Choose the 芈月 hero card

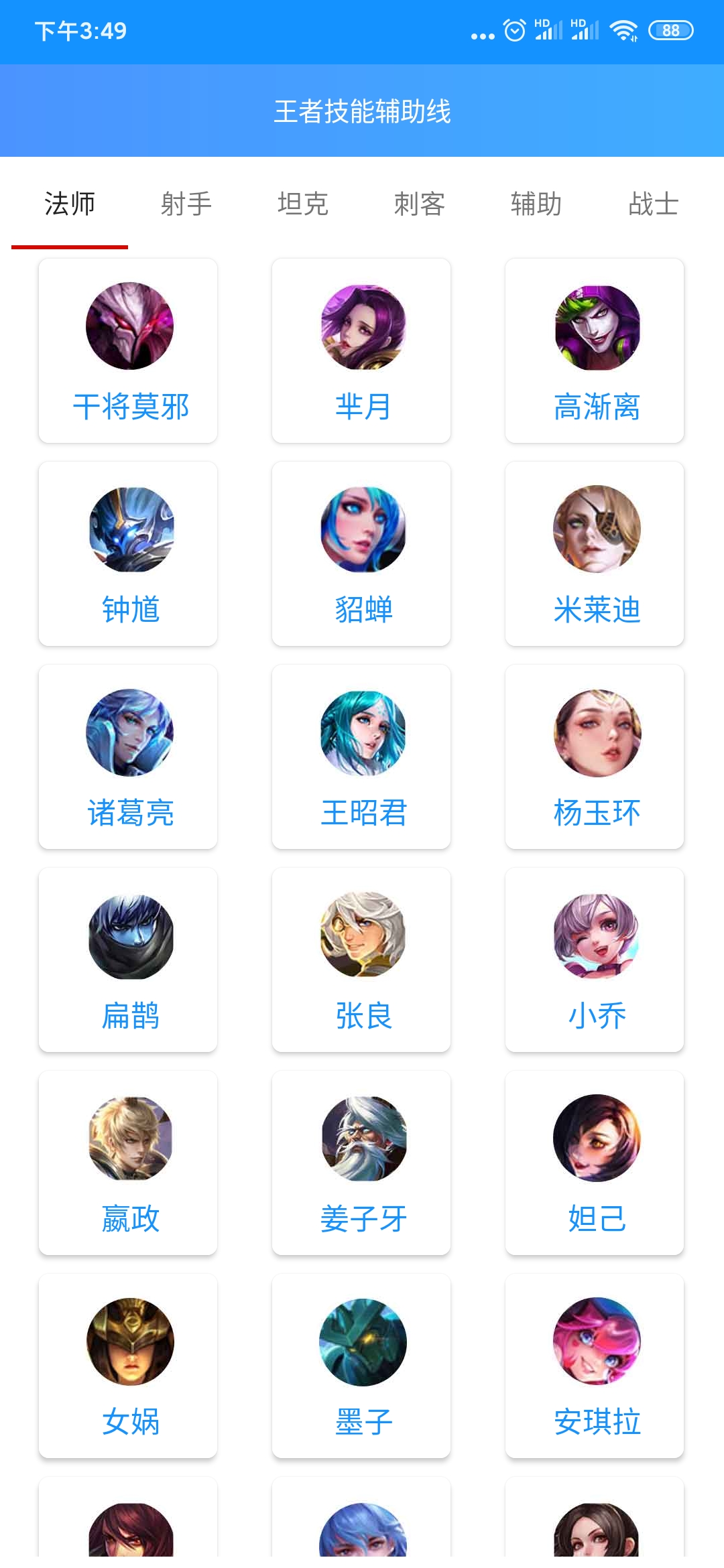tap(361, 350)
